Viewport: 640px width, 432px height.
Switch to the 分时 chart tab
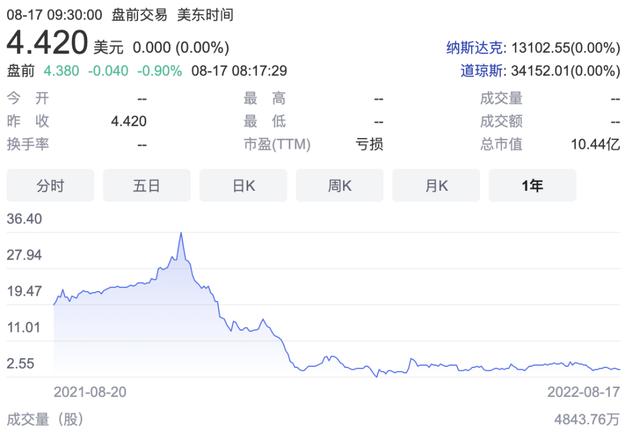pyautogui.click(x=50, y=185)
